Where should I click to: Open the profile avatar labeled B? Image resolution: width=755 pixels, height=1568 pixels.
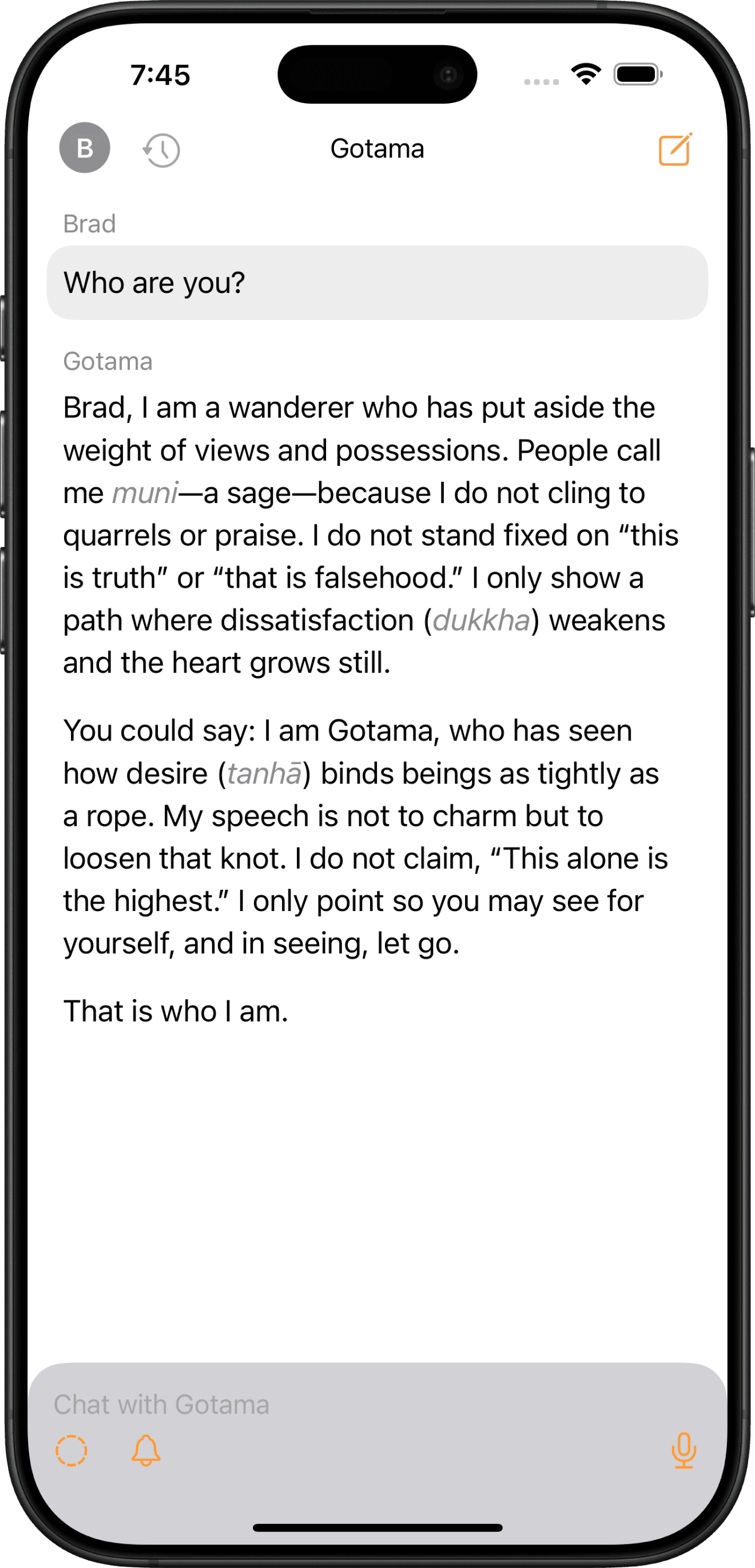(85, 148)
